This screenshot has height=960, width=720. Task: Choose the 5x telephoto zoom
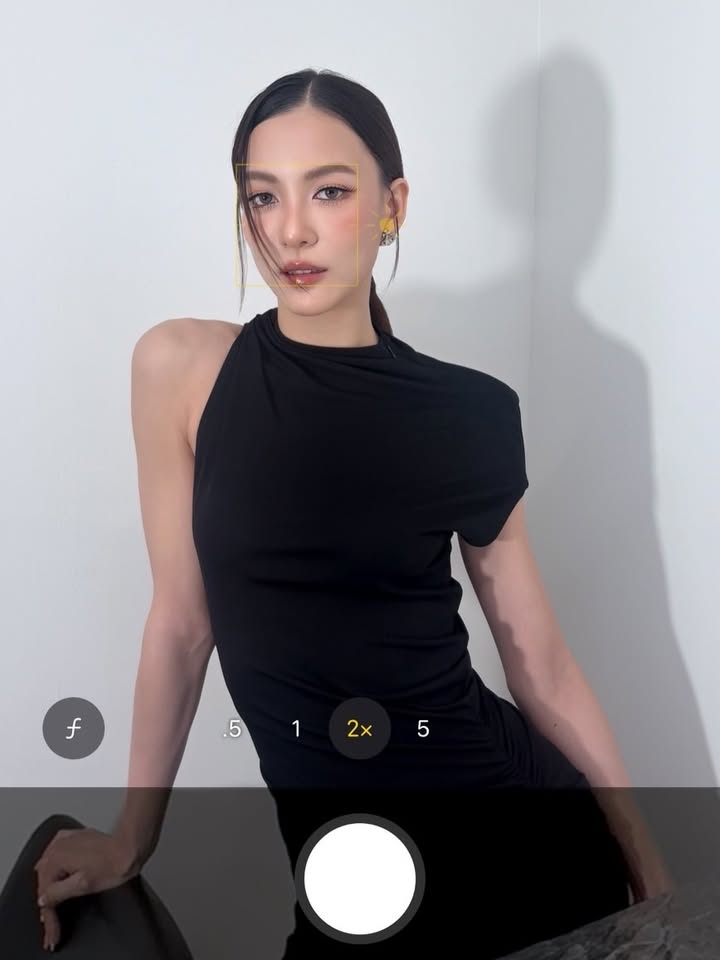pyautogui.click(x=422, y=729)
